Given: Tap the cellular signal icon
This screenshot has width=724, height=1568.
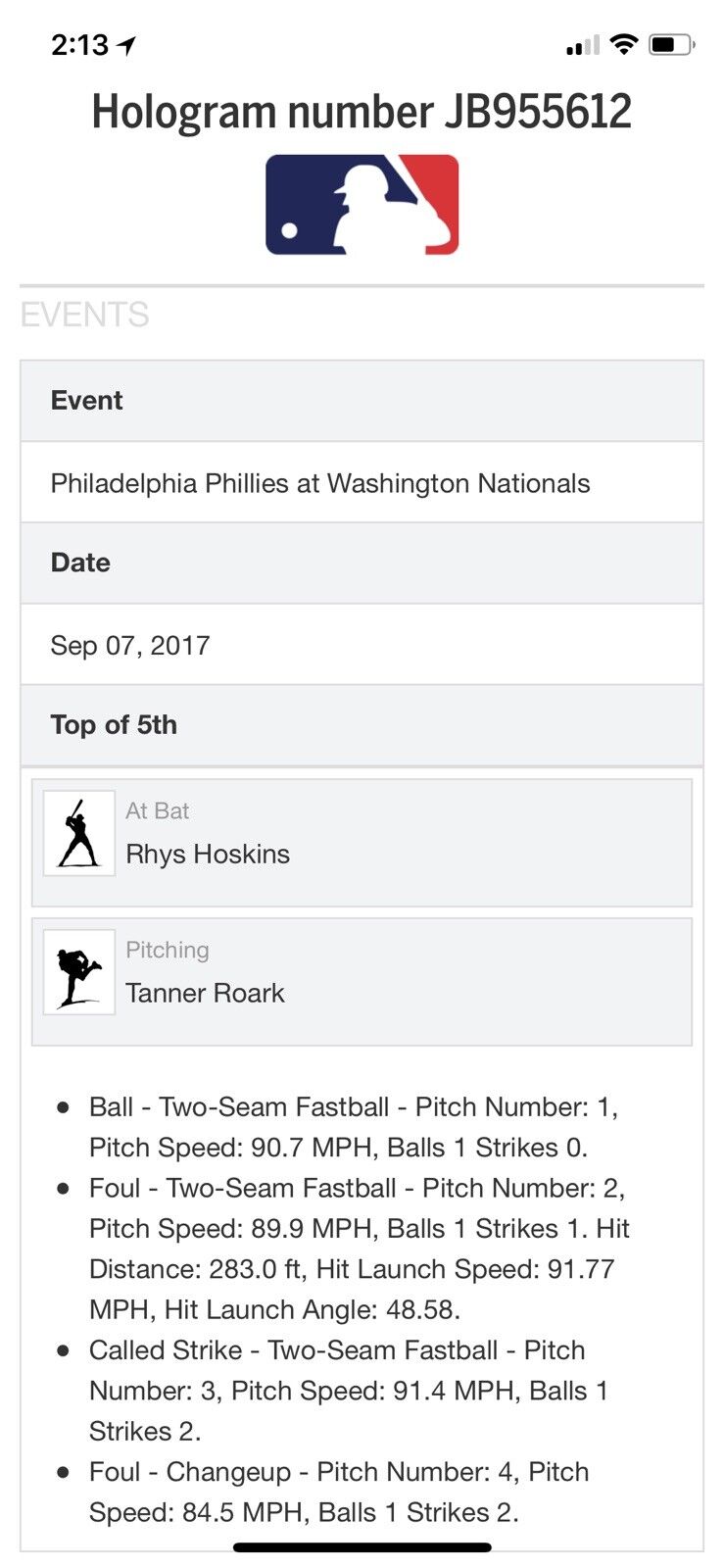Looking at the screenshot, I should 578,45.
